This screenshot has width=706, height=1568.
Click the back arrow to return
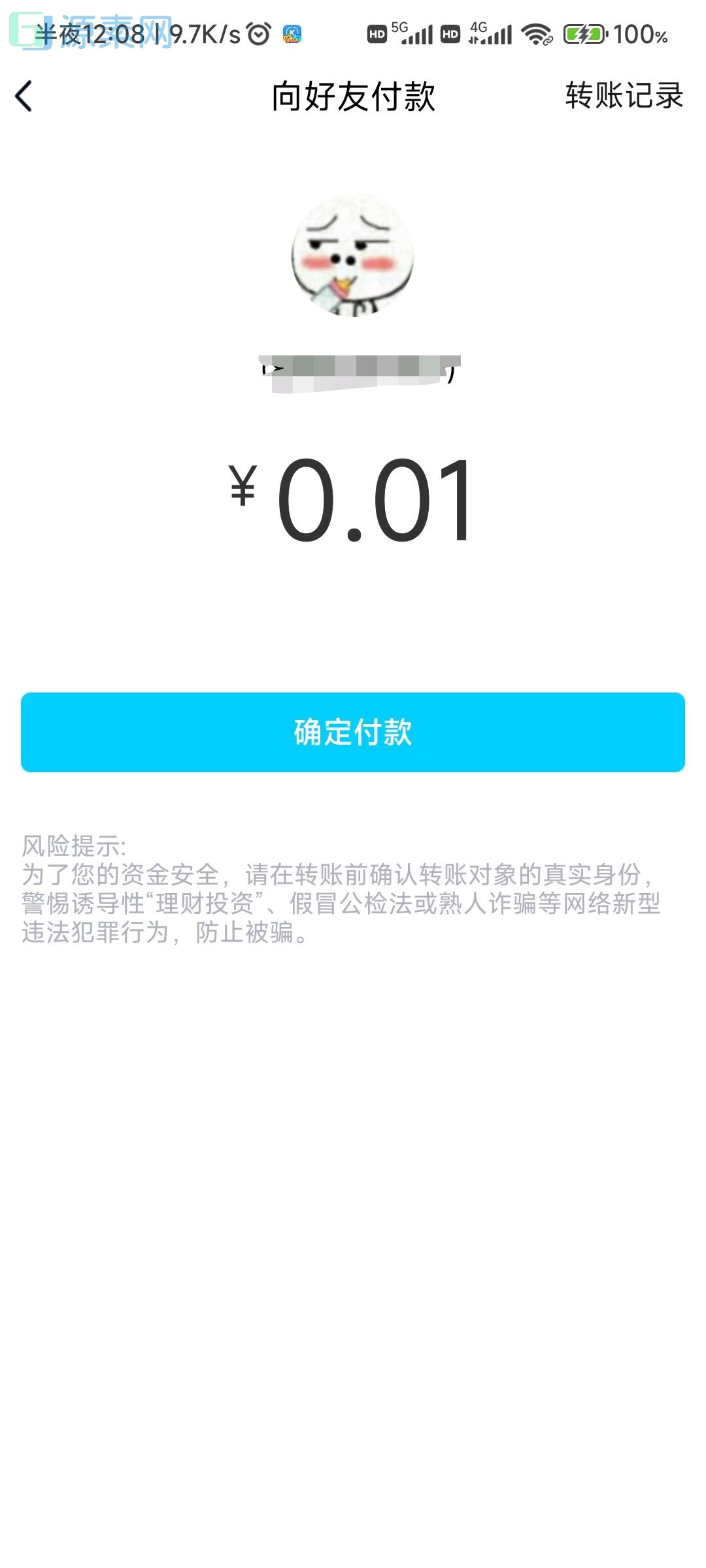25,95
